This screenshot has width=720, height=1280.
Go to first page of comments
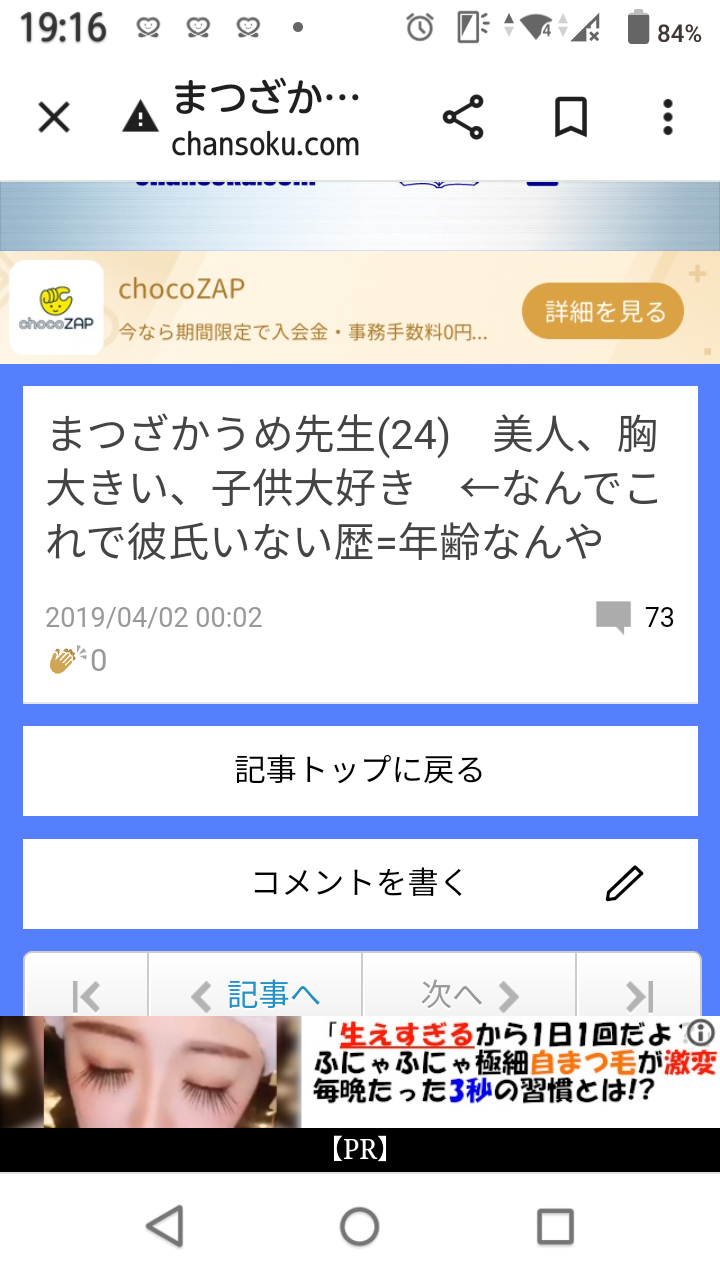pos(86,994)
